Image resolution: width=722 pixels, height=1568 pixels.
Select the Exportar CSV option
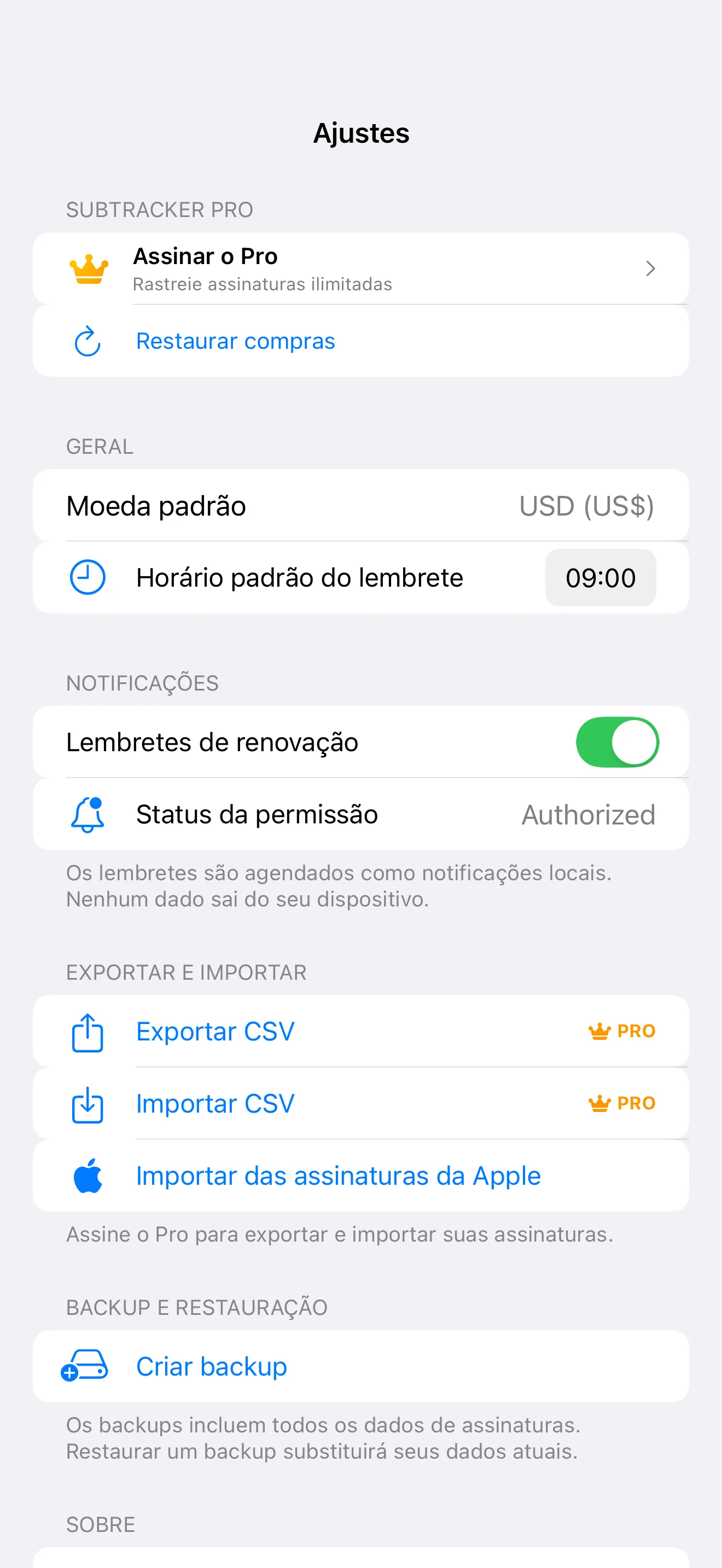(x=215, y=1031)
